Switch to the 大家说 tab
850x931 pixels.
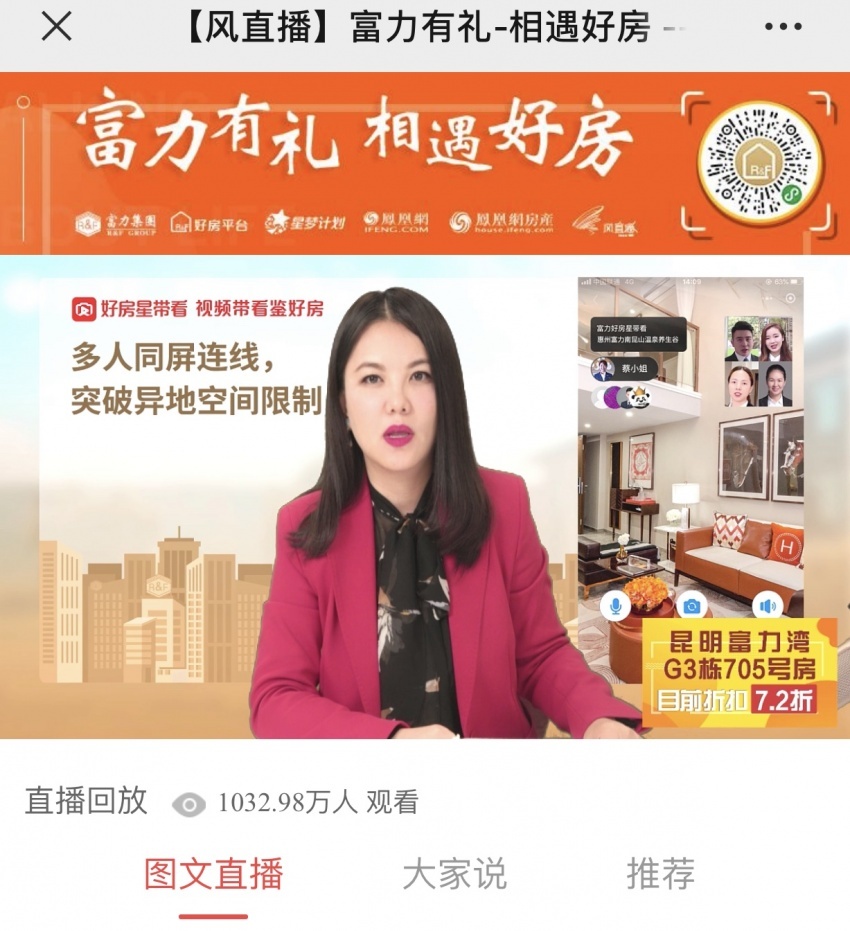(x=454, y=873)
